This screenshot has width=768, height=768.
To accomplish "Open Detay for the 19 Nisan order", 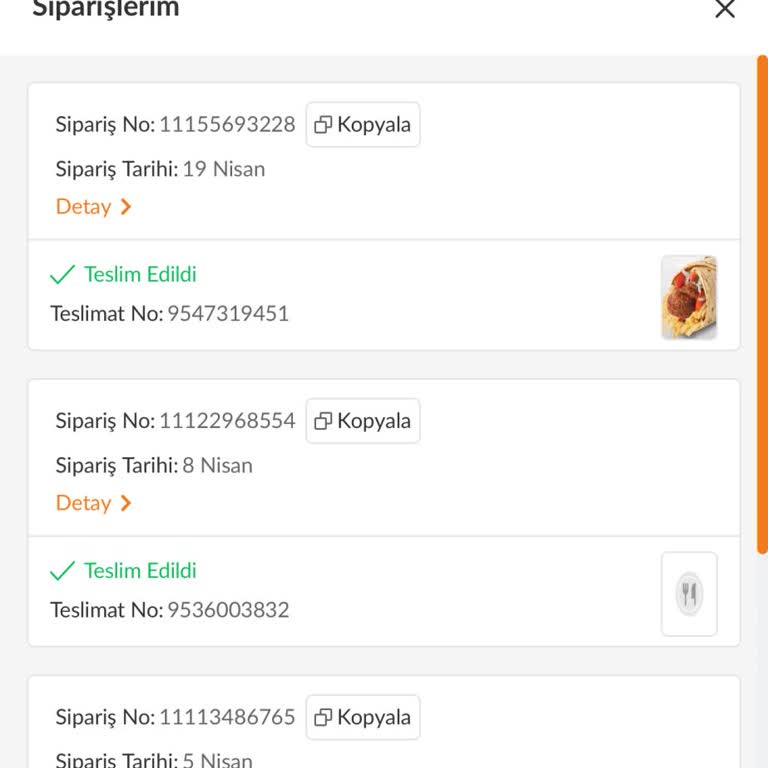I will pyautogui.click(x=94, y=207).
